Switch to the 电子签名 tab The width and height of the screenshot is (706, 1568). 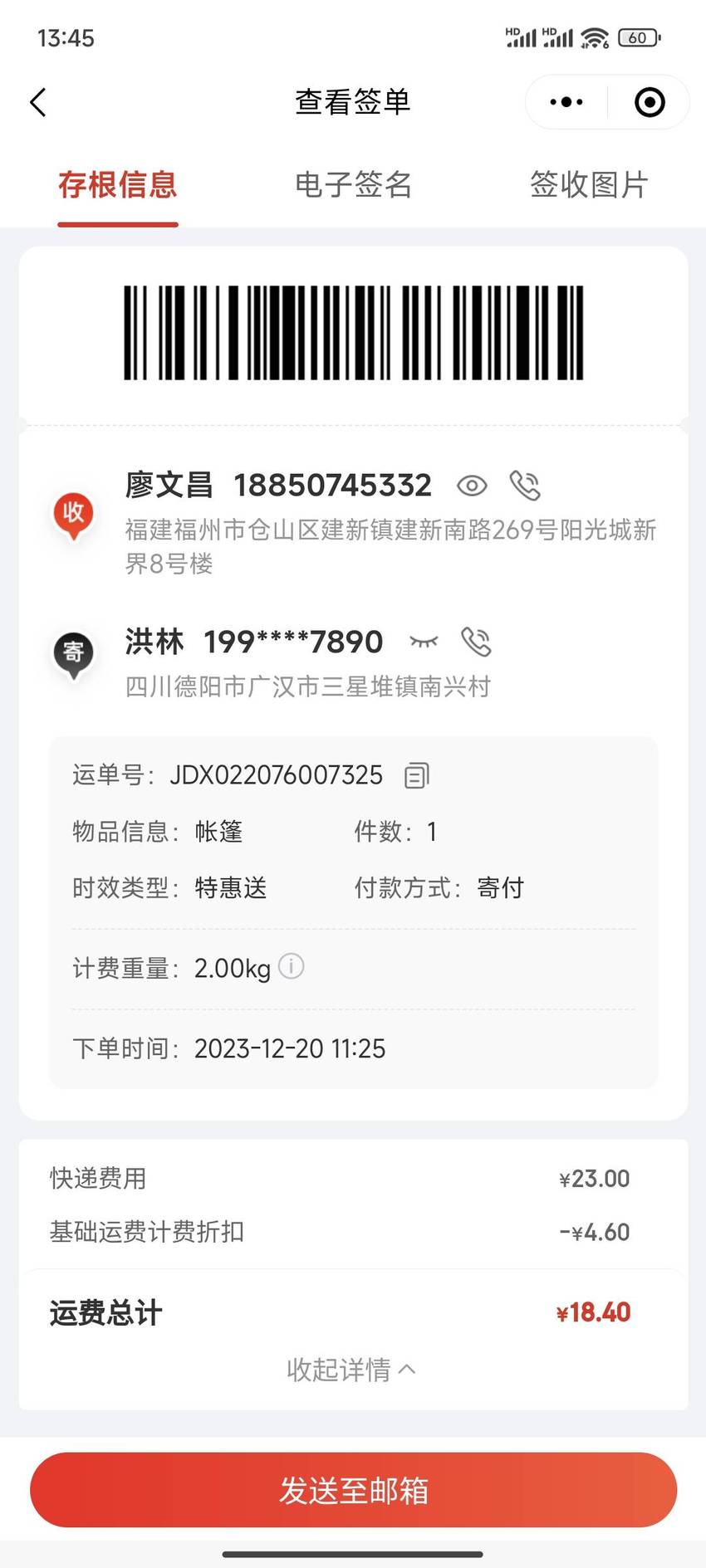(353, 184)
